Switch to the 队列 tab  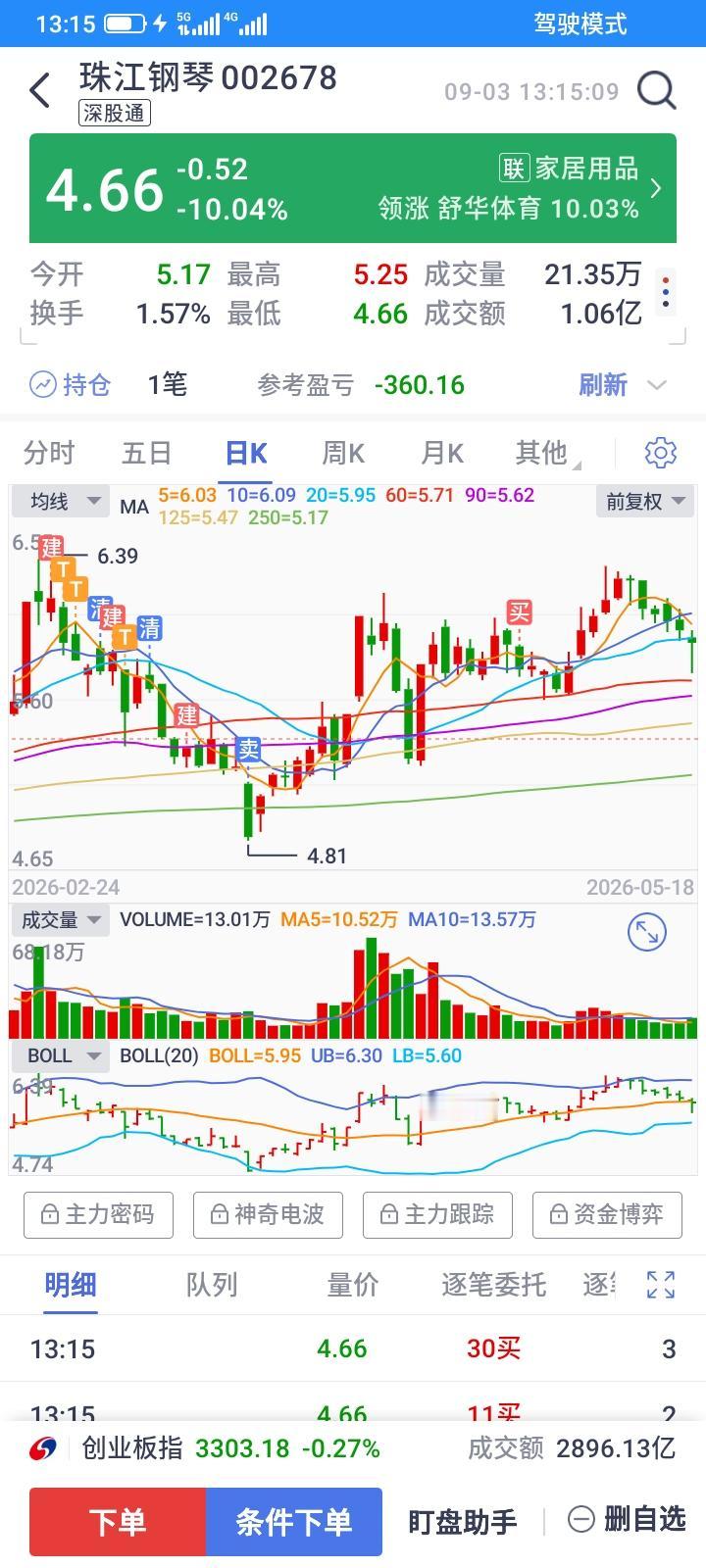(x=212, y=1284)
